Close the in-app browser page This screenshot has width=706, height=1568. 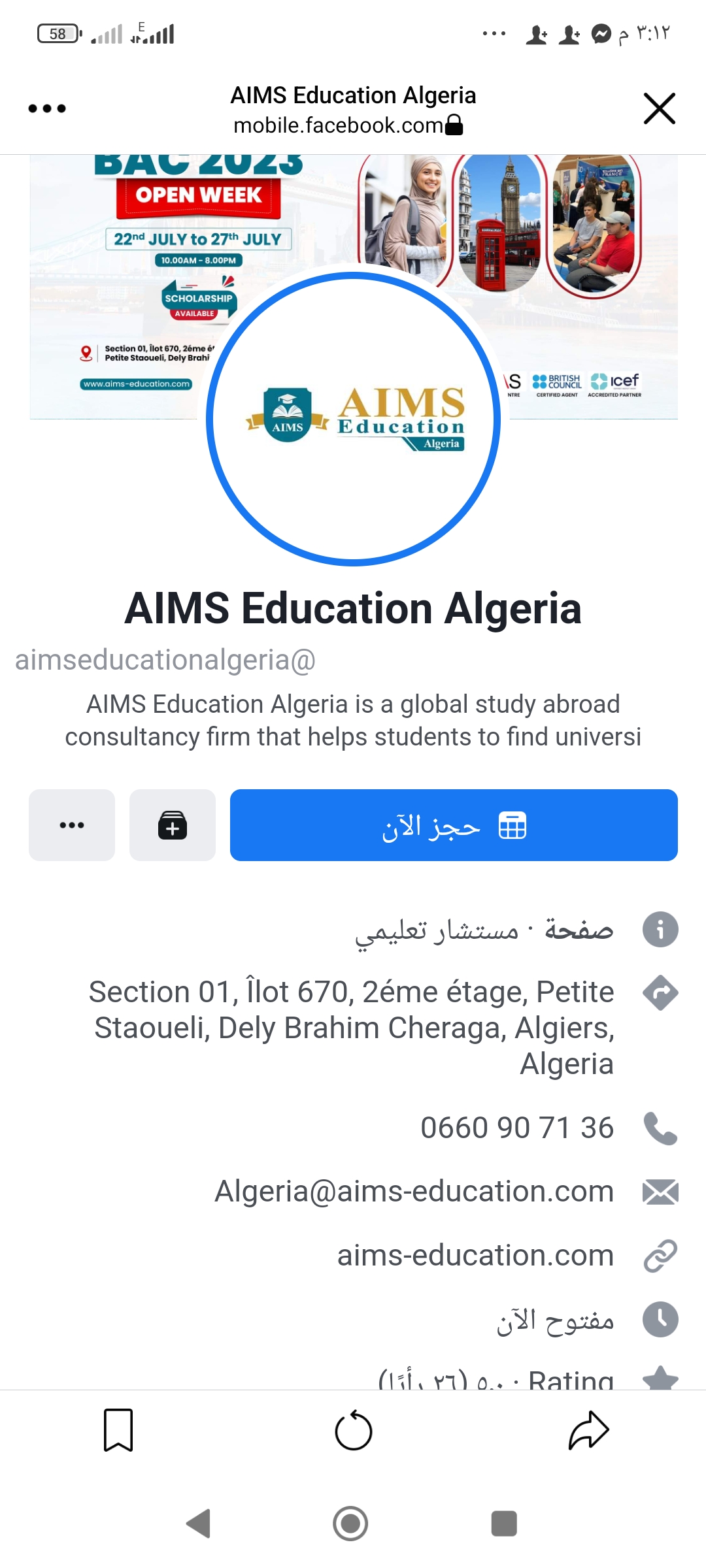tap(659, 108)
